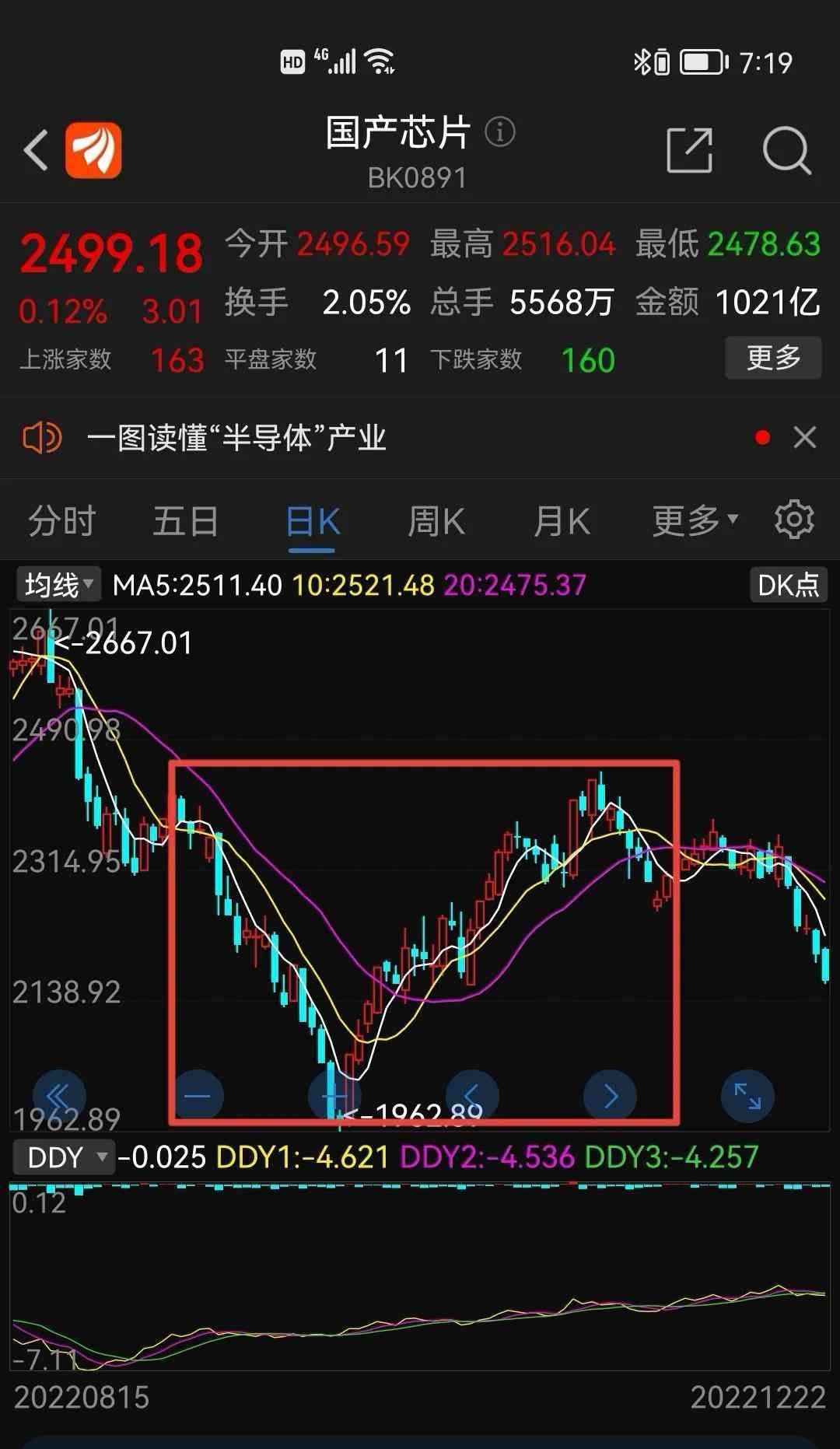This screenshot has width=840, height=1449.
Task: Toggle the DK点 indicator
Action: 788,584
